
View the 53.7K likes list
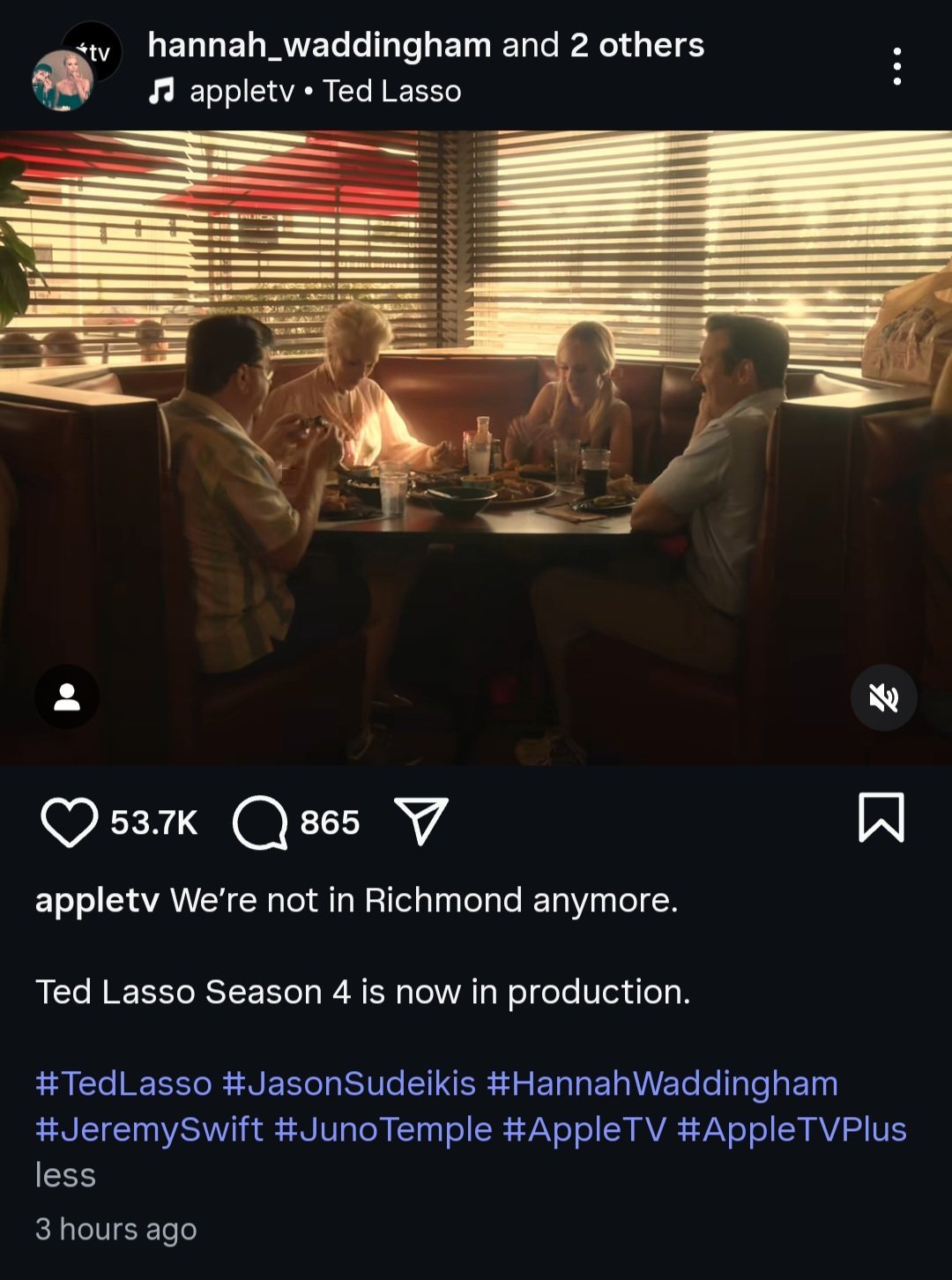pyautogui.click(x=154, y=822)
